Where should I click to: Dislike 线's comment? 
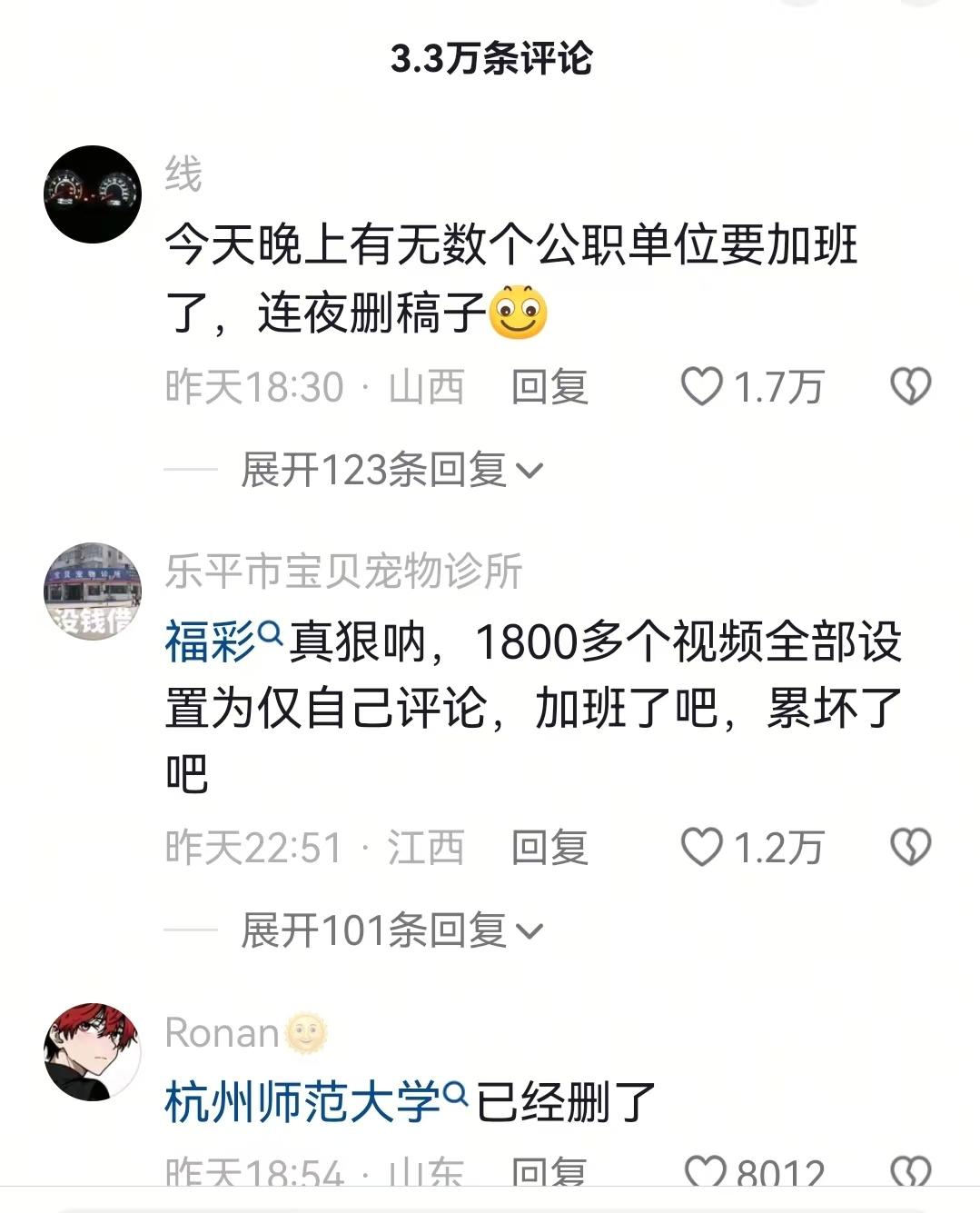click(910, 387)
